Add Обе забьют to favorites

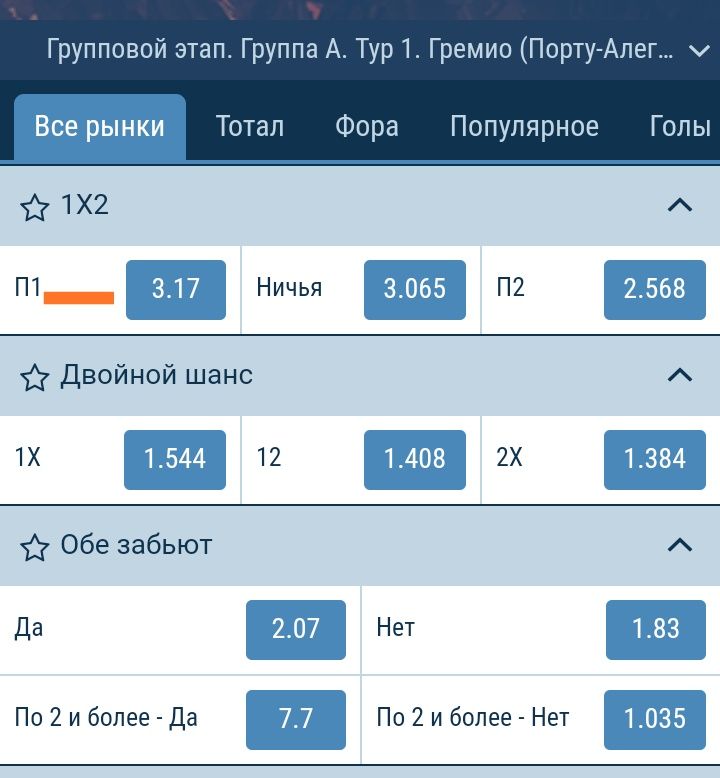[x=35, y=547]
